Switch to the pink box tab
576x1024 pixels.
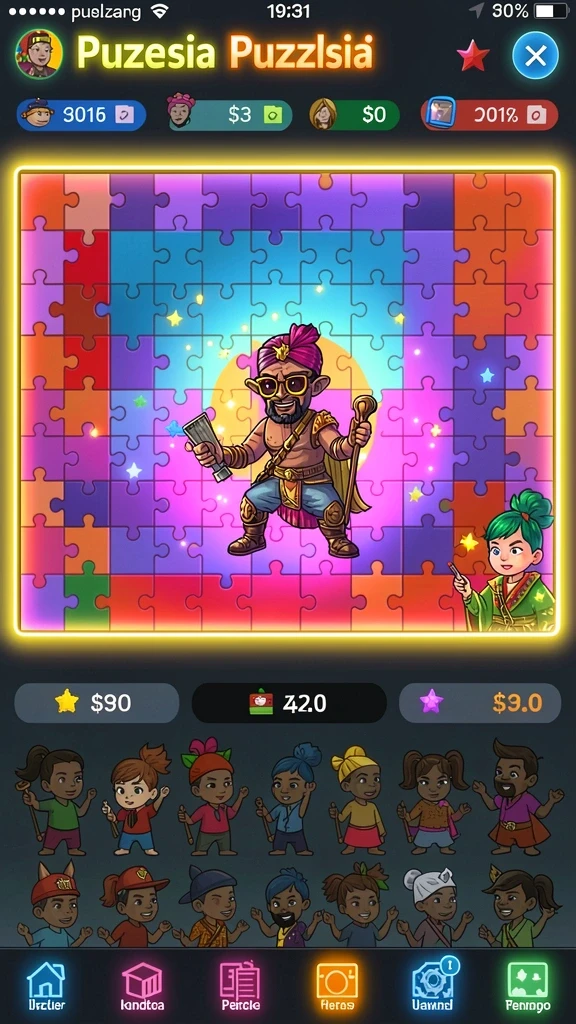coord(142,987)
